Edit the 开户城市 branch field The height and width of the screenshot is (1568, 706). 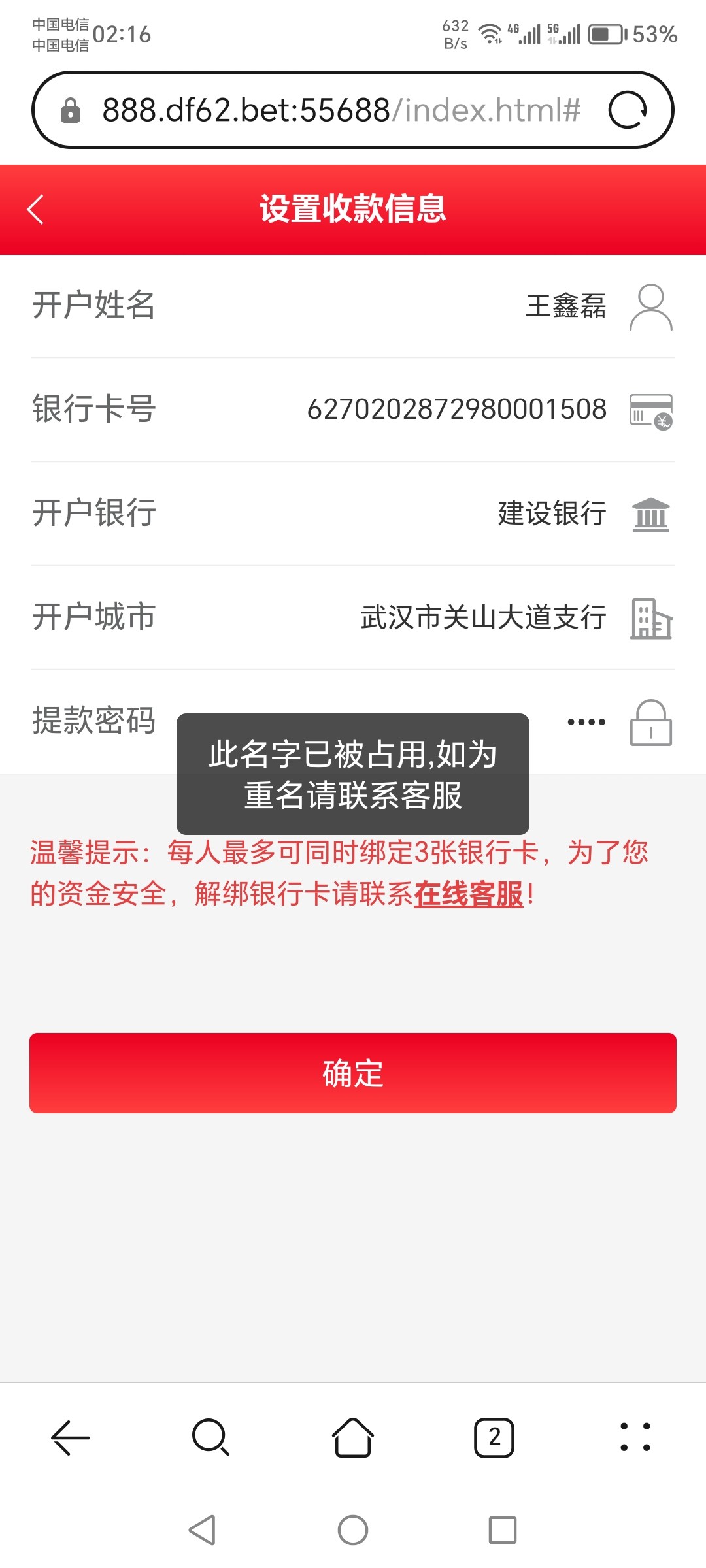click(x=483, y=617)
